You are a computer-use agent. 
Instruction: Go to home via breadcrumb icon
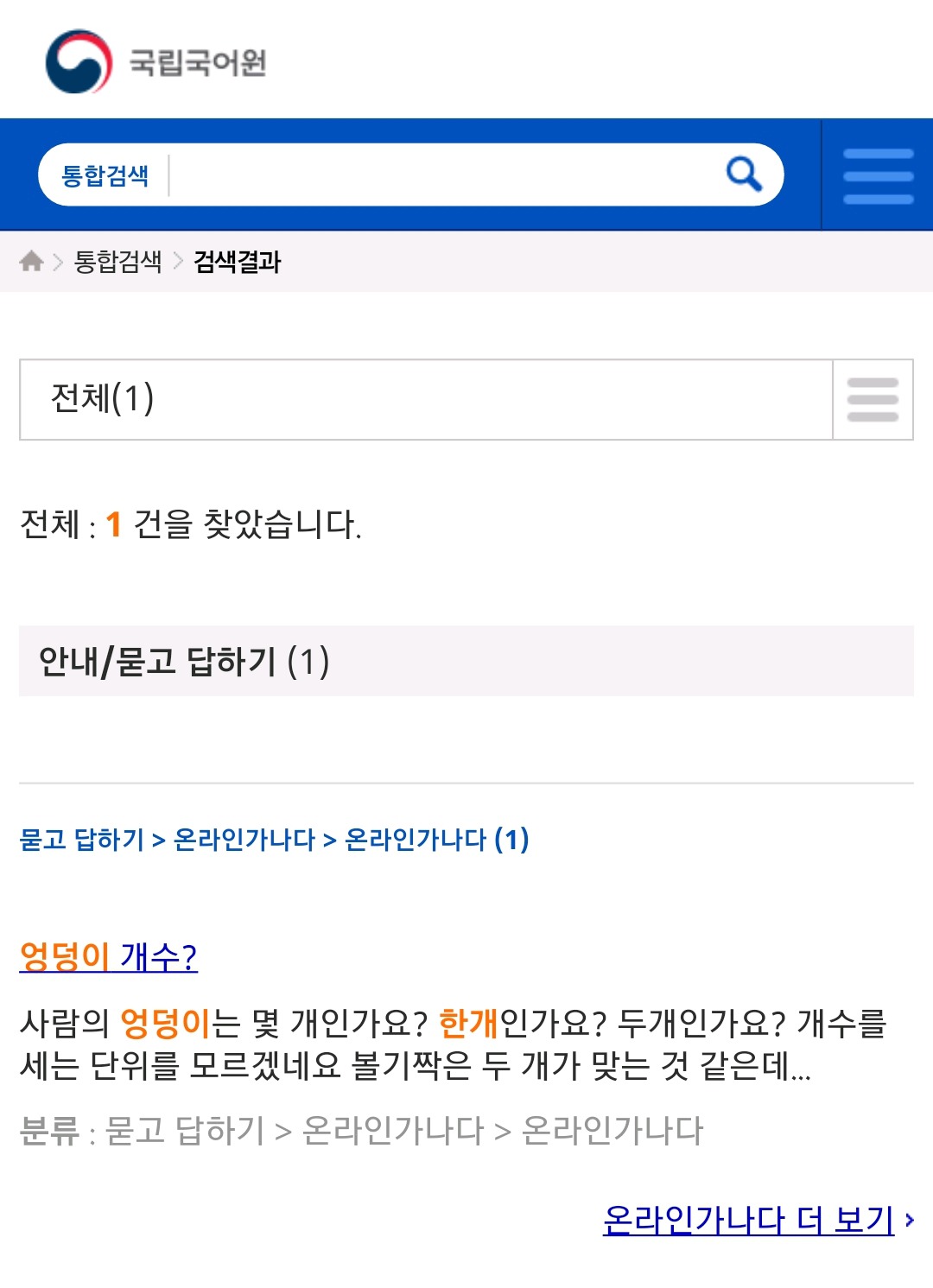pos(31,261)
